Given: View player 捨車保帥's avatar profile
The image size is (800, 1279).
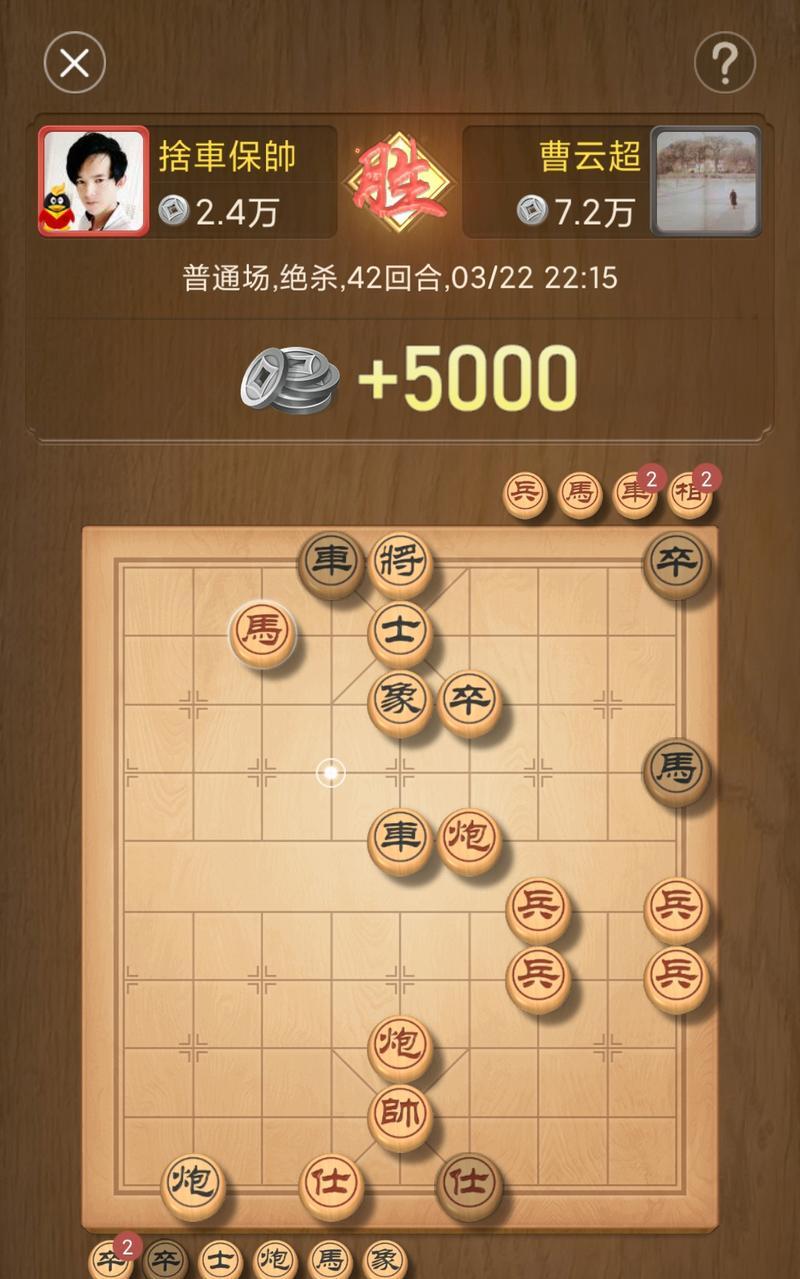Looking at the screenshot, I should click(x=94, y=181).
